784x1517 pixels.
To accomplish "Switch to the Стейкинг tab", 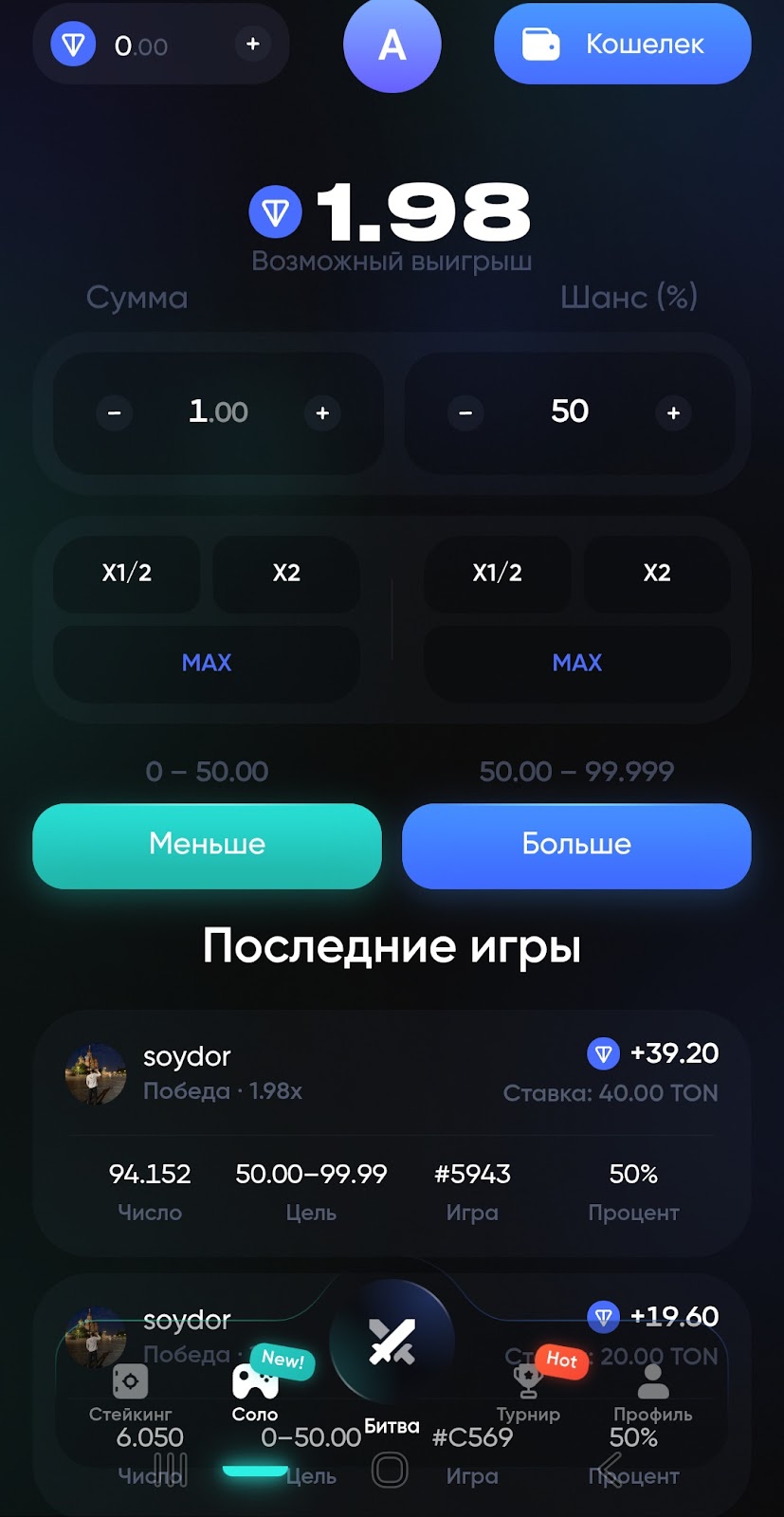I will 130,1392.
